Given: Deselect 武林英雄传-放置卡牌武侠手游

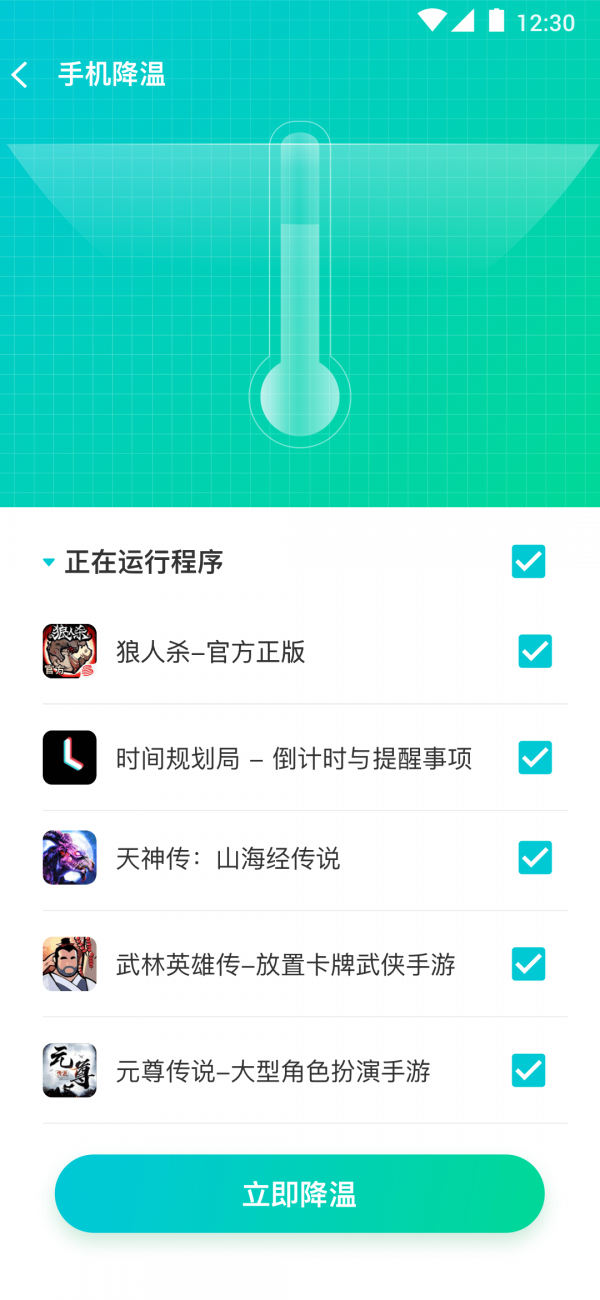Looking at the screenshot, I should tap(528, 964).
